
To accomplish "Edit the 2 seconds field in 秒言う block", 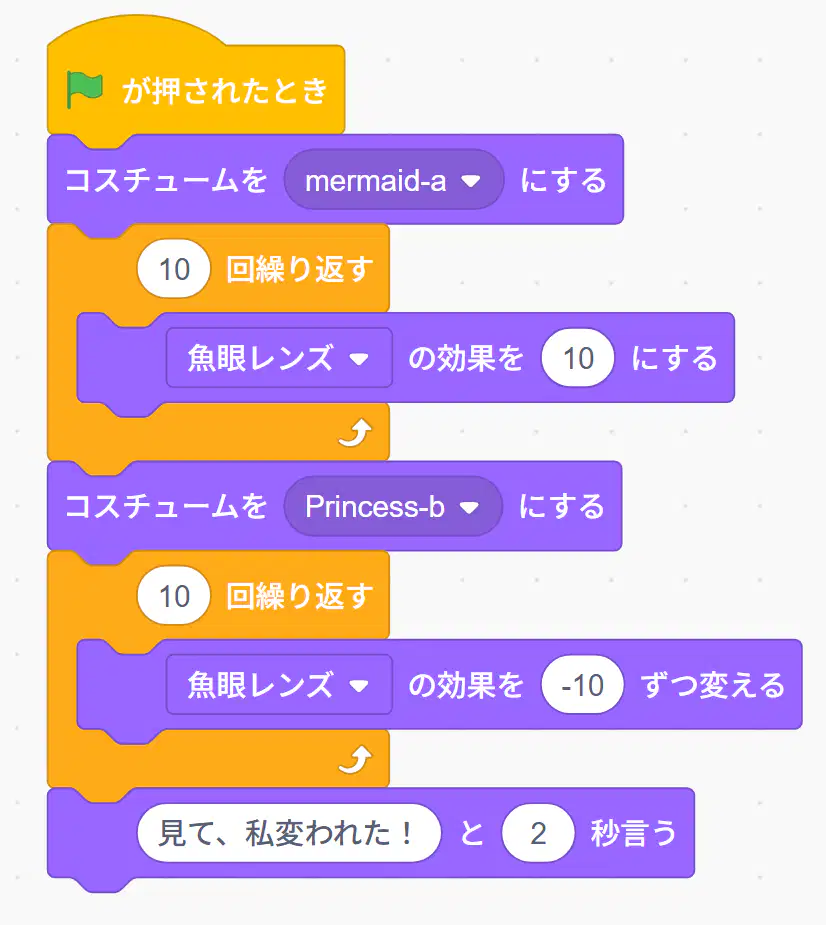I will tap(538, 834).
